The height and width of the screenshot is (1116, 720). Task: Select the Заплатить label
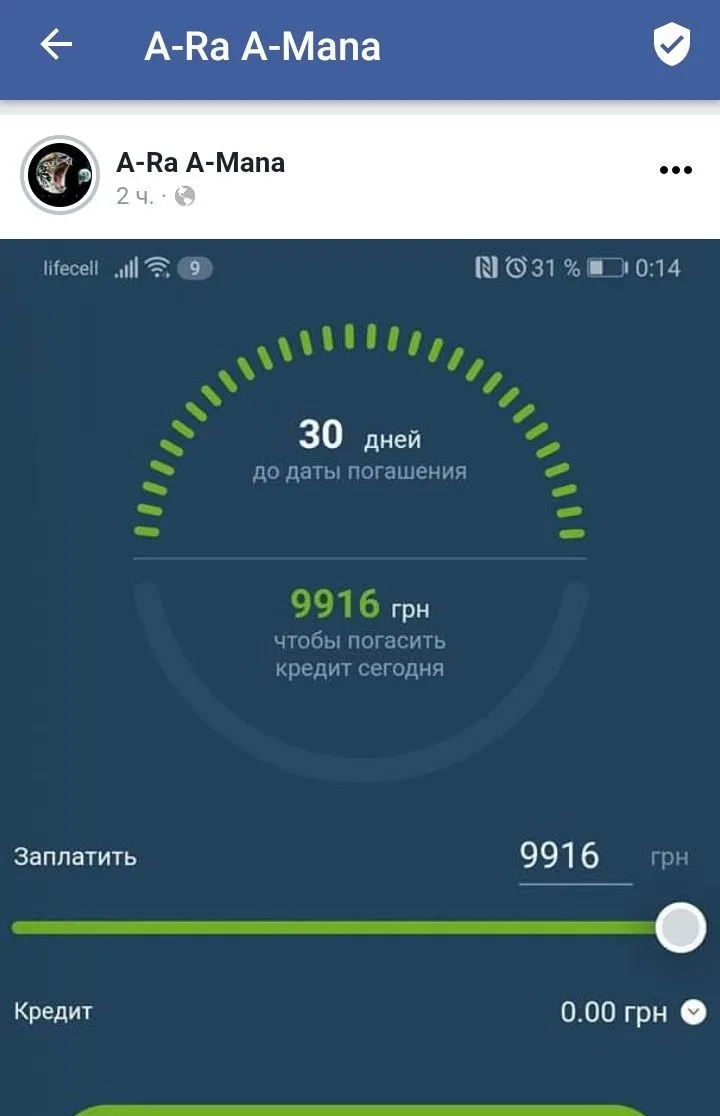(x=77, y=856)
